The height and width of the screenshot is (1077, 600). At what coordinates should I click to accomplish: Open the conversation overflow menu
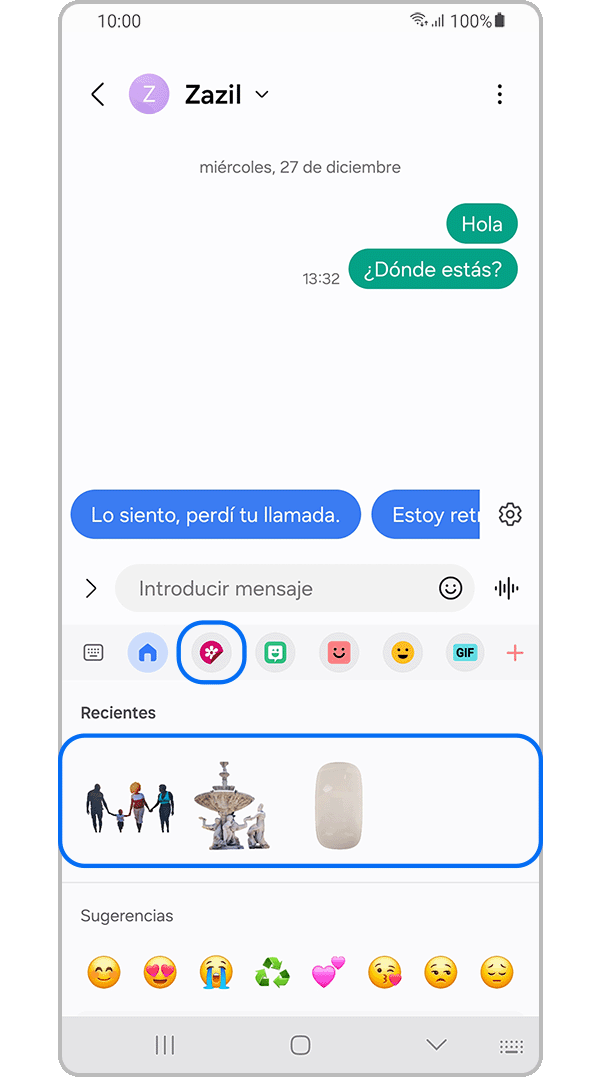(500, 95)
